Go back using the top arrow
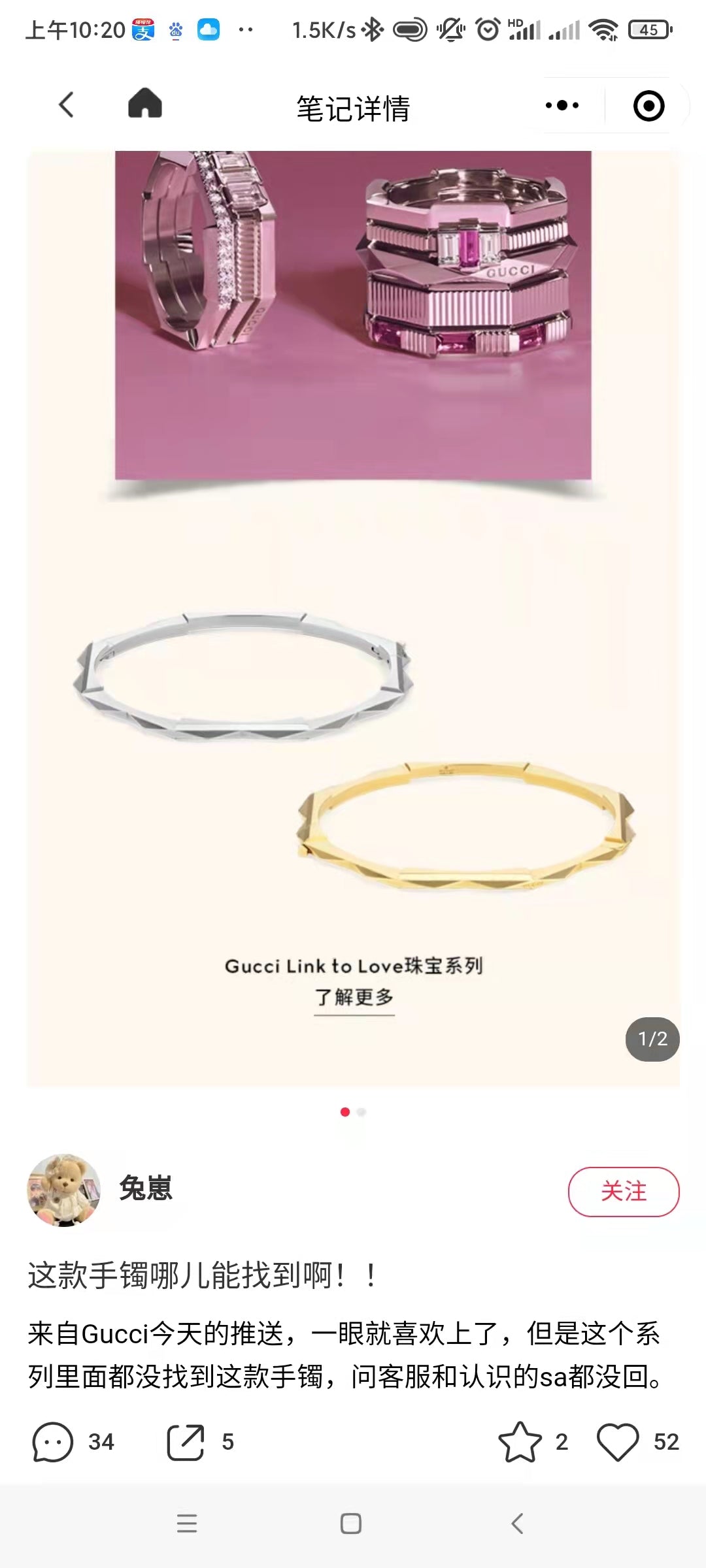706x1568 pixels. [66, 105]
